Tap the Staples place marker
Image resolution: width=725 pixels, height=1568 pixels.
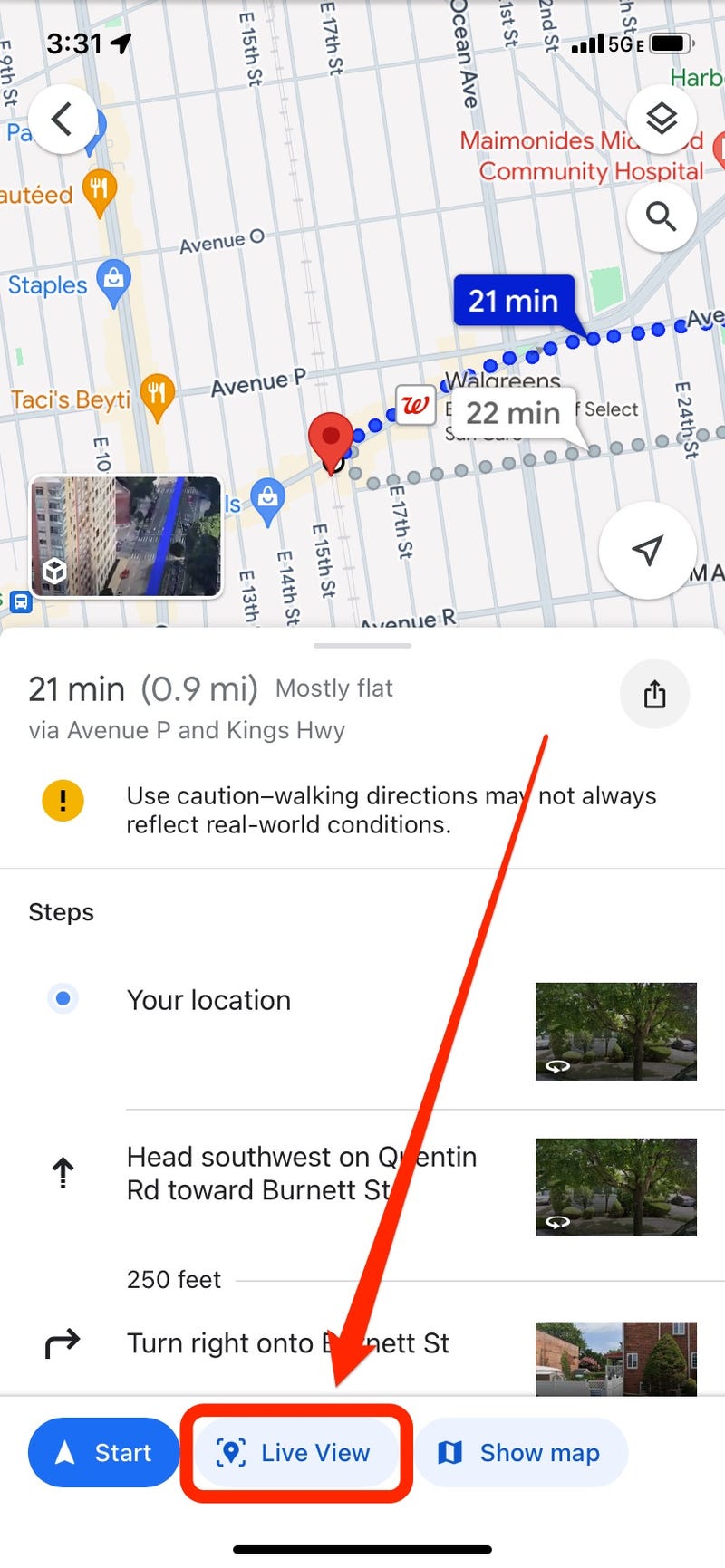114,283
